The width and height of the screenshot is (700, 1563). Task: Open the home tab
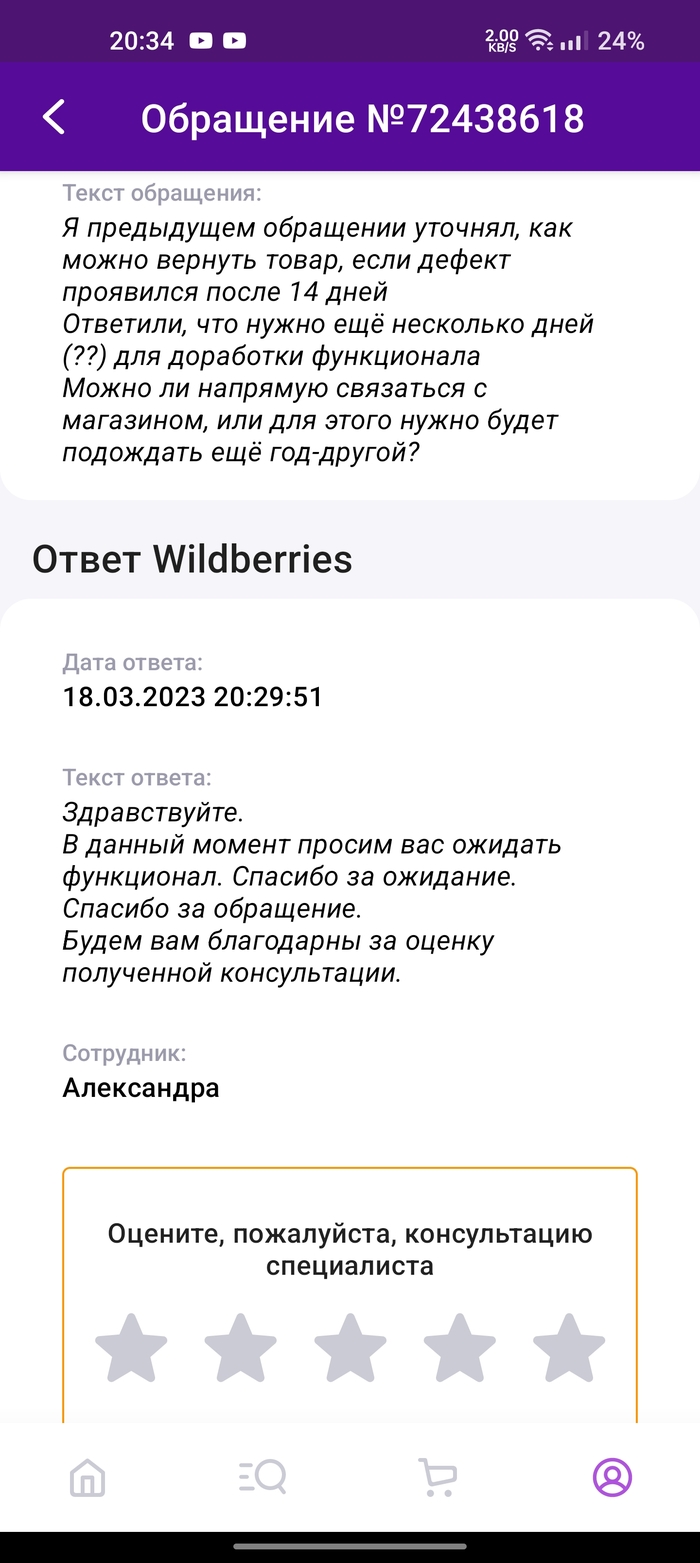pos(88,1476)
